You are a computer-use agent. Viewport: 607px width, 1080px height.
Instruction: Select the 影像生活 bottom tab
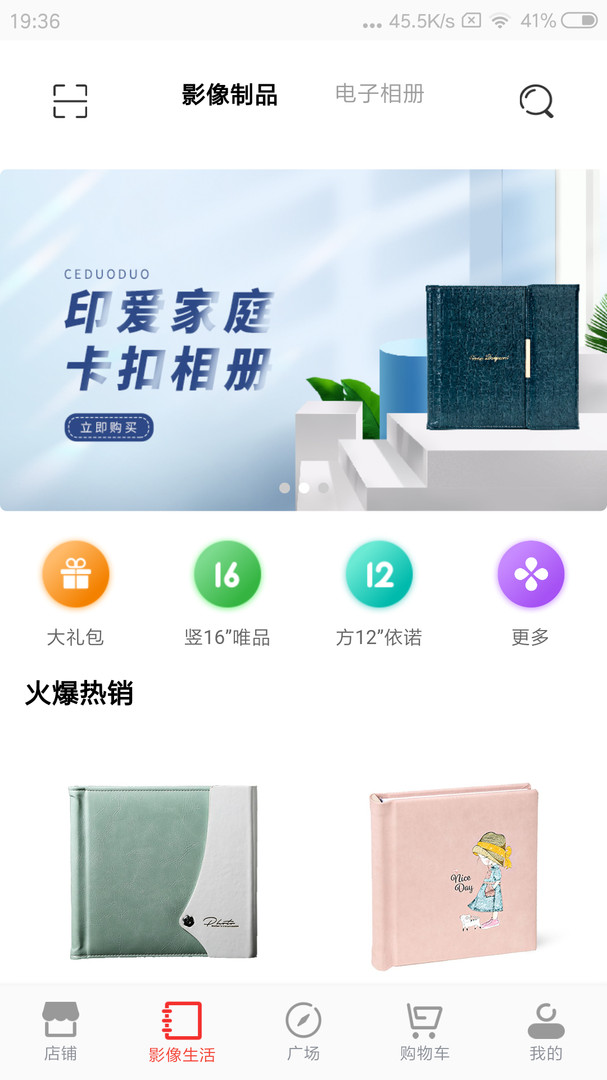pyautogui.click(x=182, y=1032)
